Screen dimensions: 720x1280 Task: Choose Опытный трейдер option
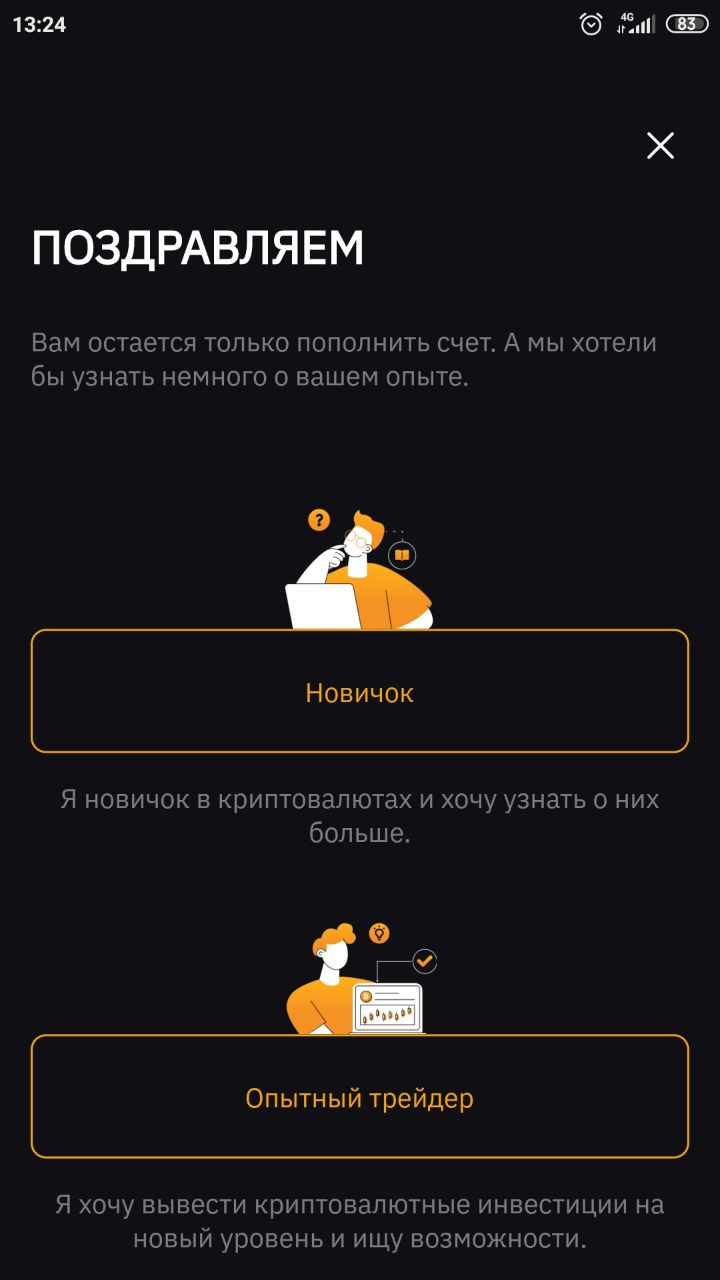click(x=360, y=1097)
